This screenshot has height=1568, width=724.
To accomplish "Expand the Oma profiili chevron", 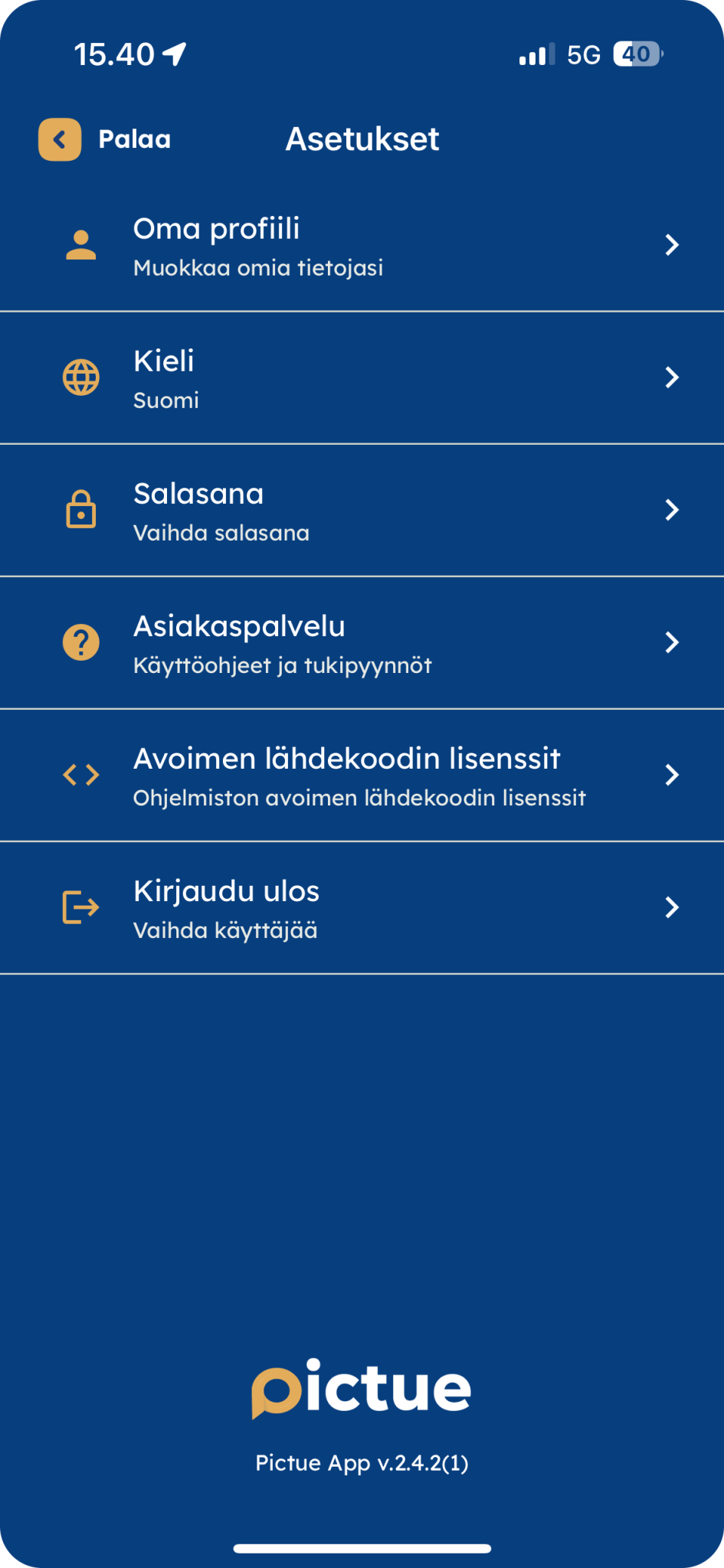I will (673, 245).
